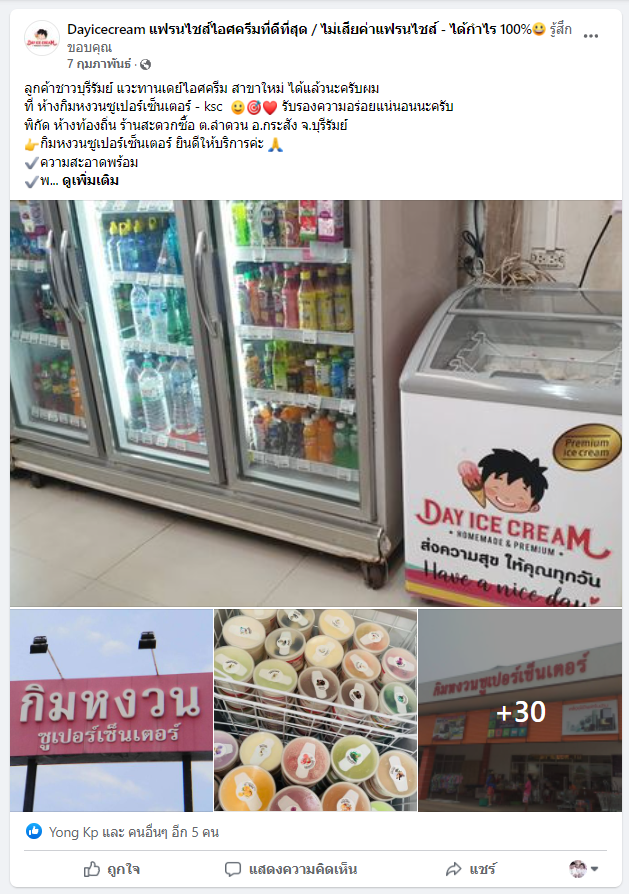Viewport: 629px width, 894px height.
Task: View the +30 more photos tile
Action: [520, 710]
